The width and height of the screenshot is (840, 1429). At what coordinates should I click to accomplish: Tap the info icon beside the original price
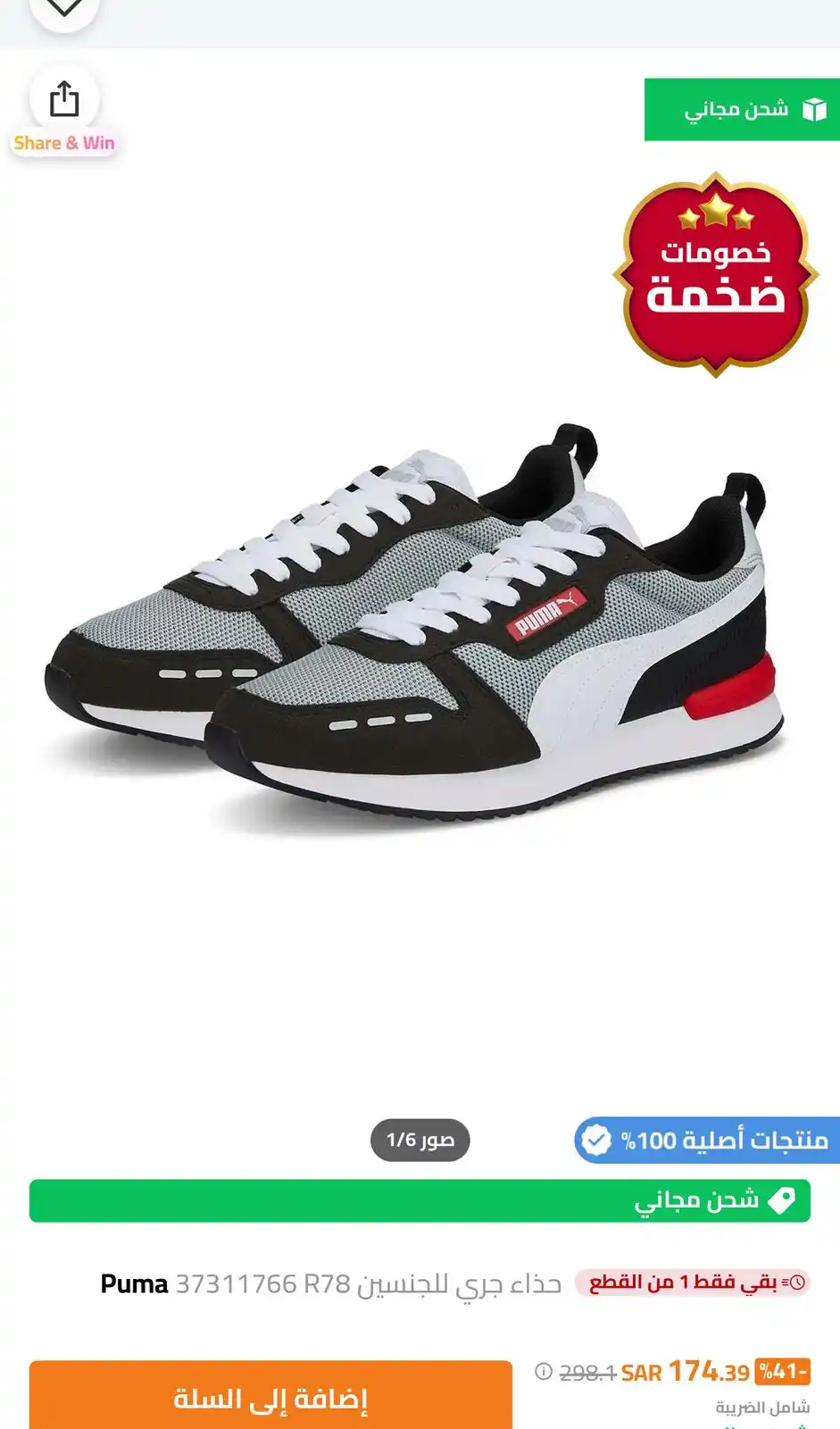(544, 1371)
